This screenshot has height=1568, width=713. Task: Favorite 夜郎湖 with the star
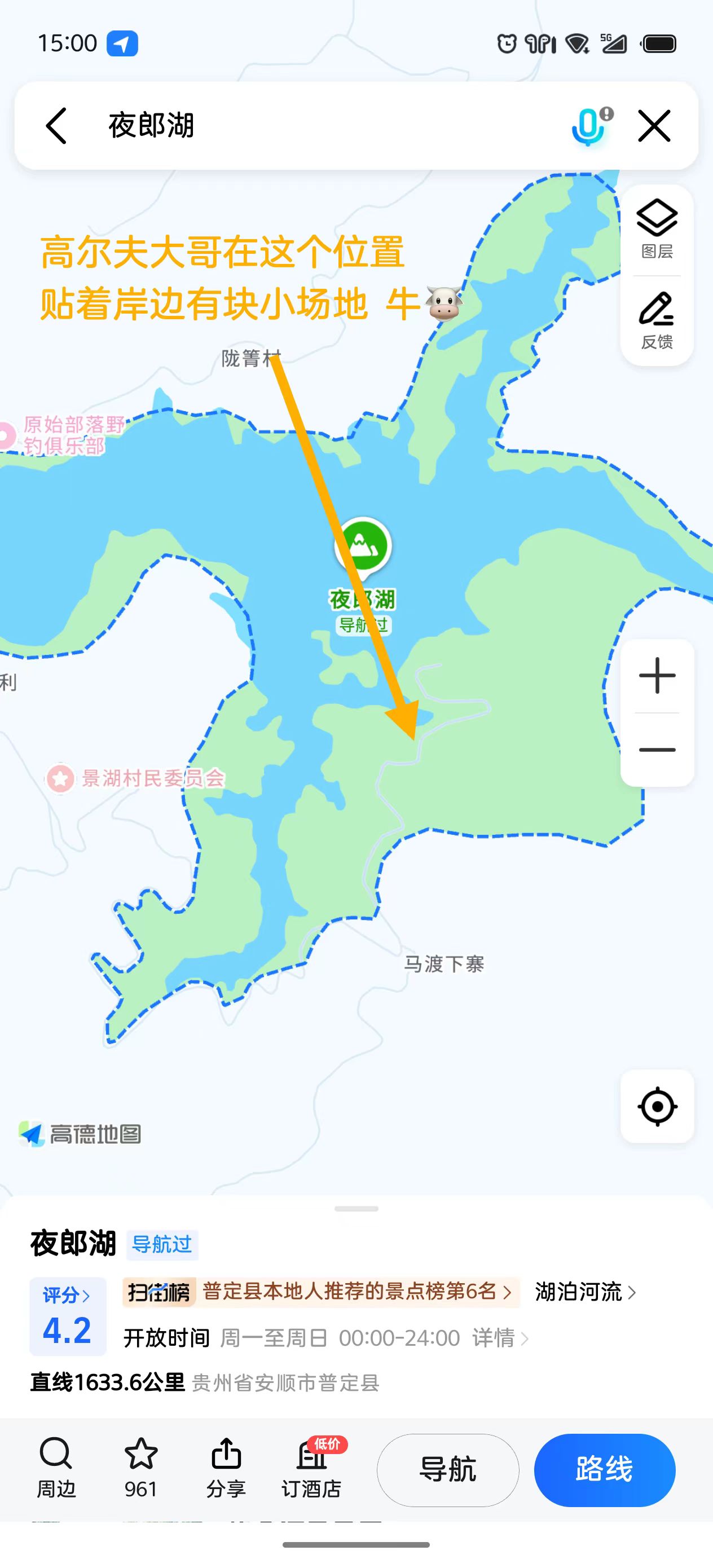point(140,1468)
